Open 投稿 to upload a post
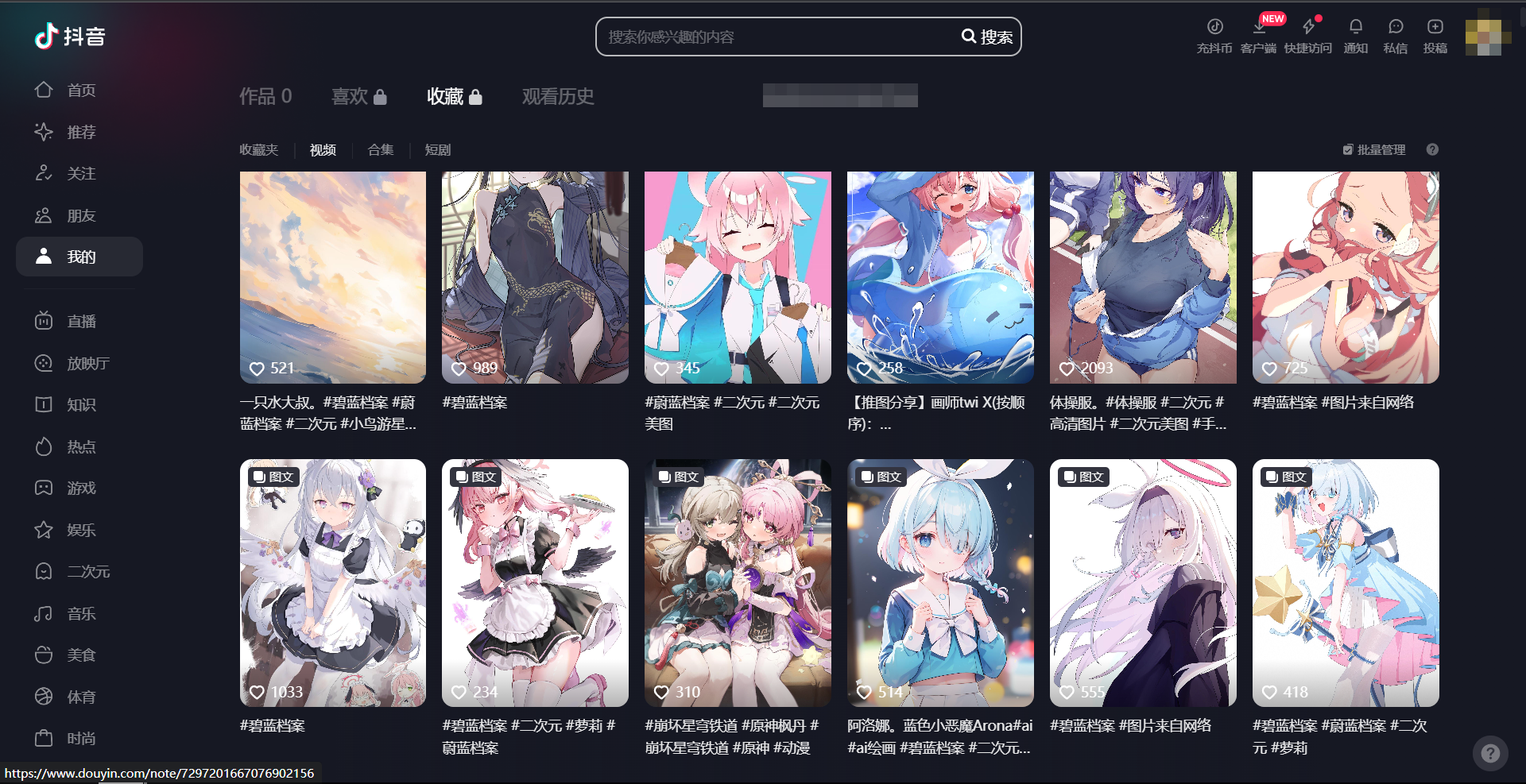Viewport: 1526px width, 784px height. 1435,36
